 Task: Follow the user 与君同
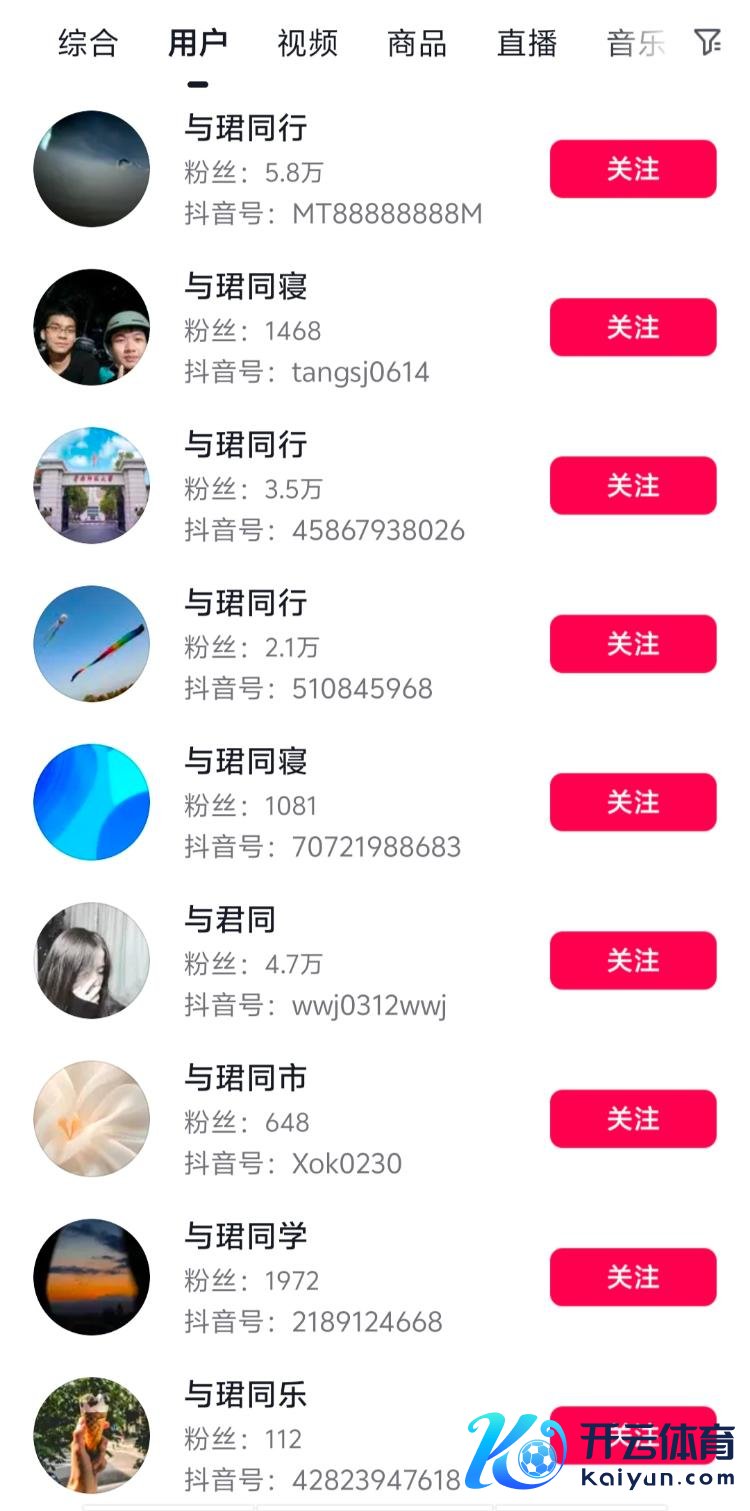(x=632, y=961)
